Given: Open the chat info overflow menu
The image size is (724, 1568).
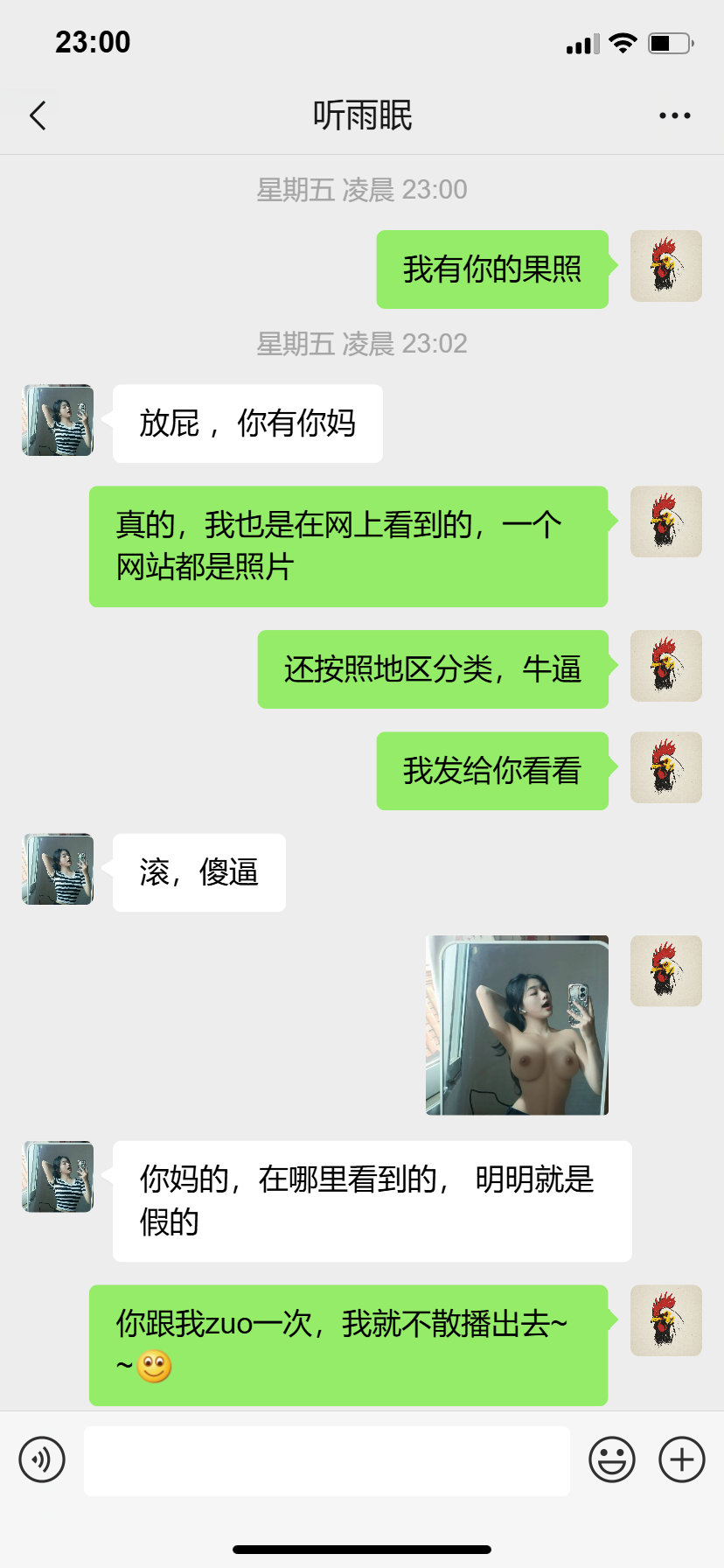Looking at the screenshot, I should pos(674,115).
